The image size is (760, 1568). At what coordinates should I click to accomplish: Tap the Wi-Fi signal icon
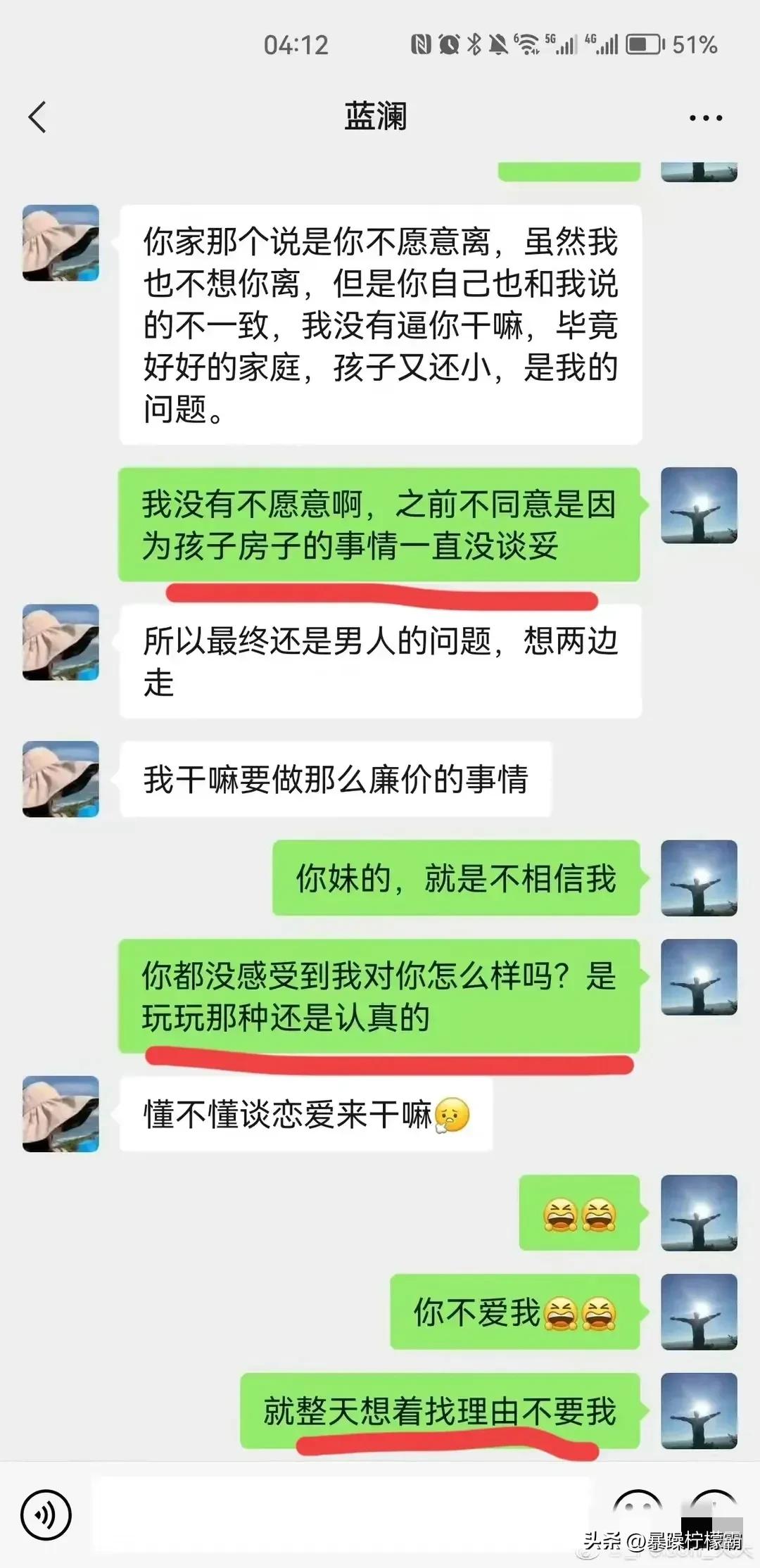[527, 42]
